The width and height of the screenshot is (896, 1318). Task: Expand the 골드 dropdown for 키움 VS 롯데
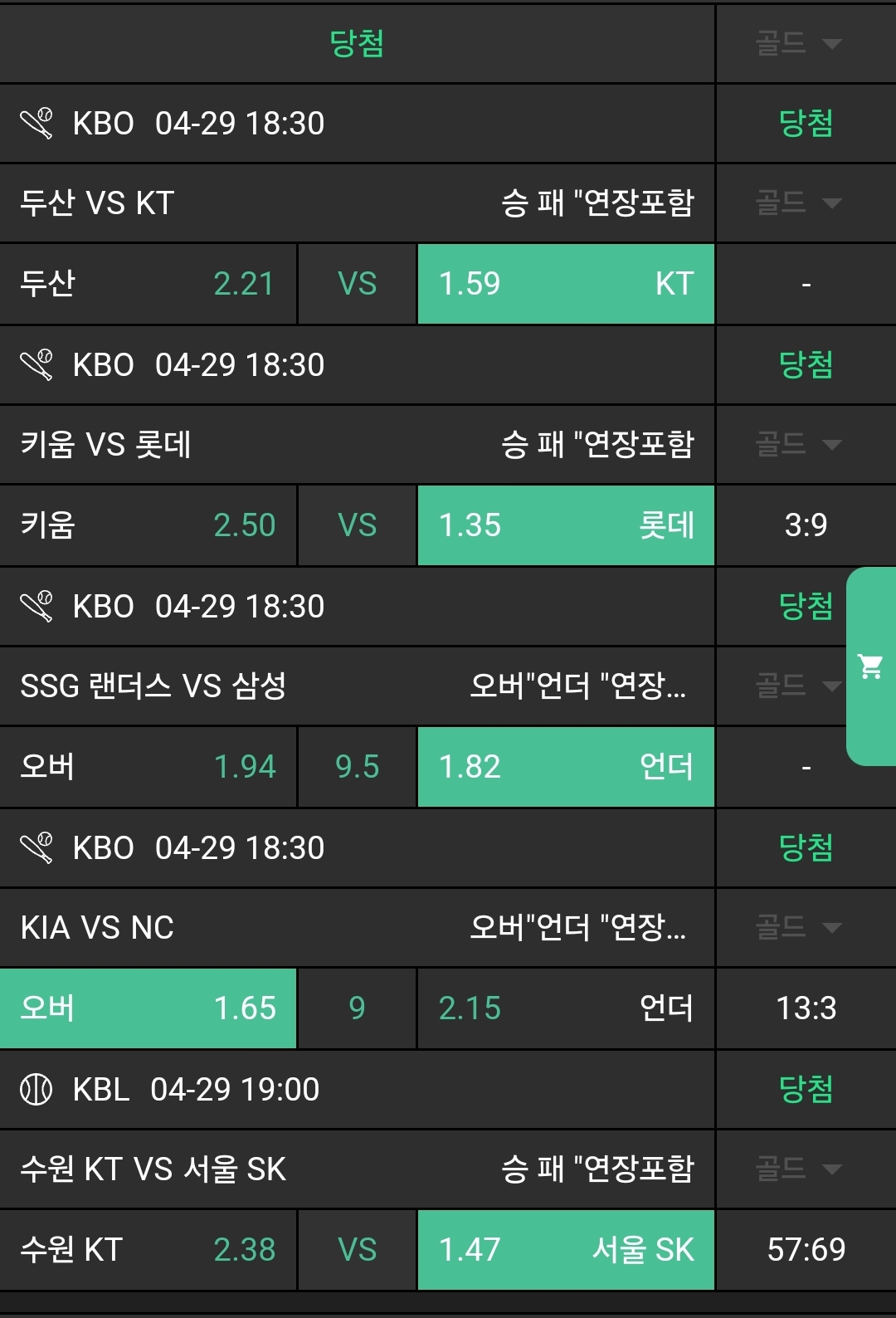pyautogui.click(x=798, y=444)
